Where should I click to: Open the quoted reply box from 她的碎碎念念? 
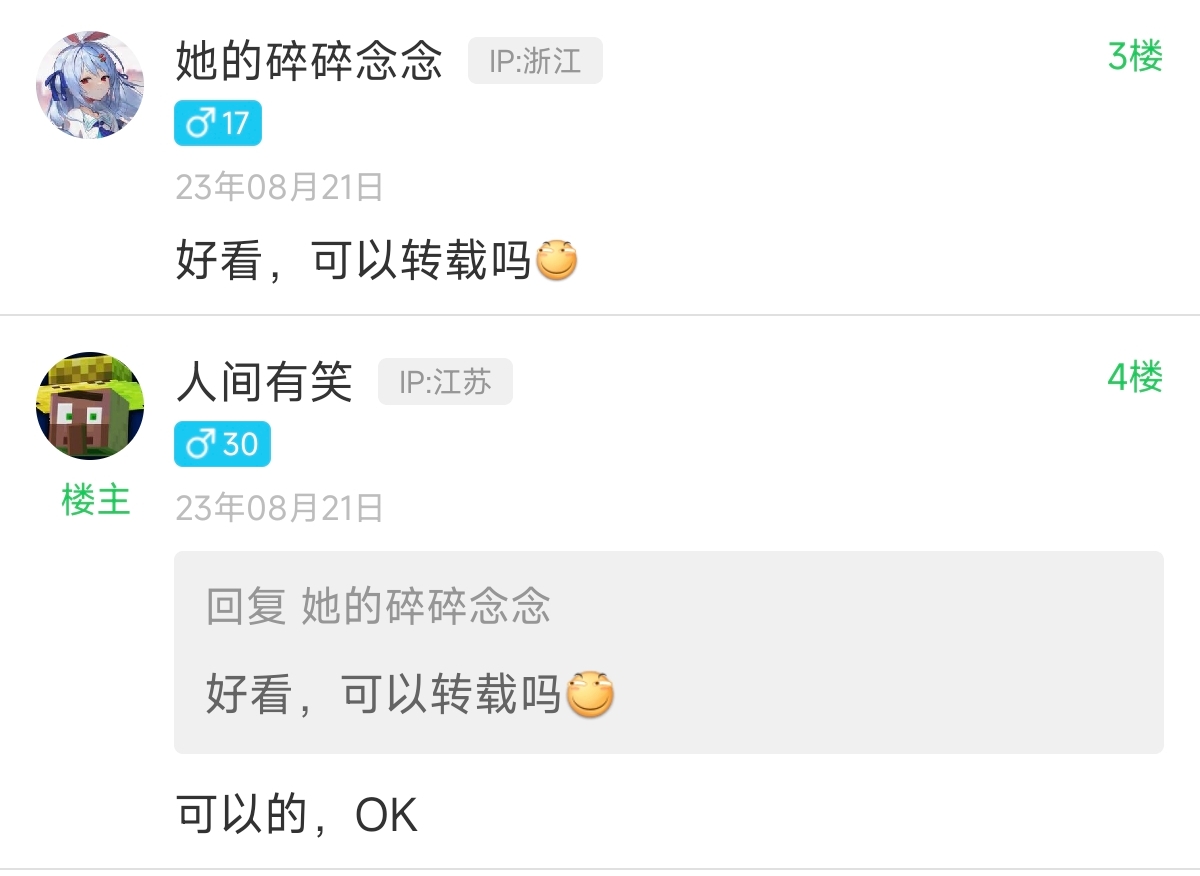tap(668, 652)
